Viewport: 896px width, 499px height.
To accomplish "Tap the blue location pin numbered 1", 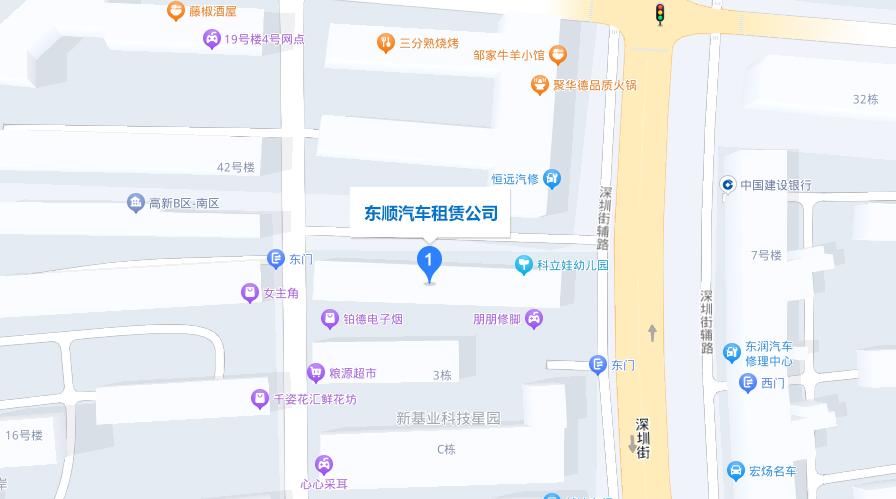I will (429, 262).
